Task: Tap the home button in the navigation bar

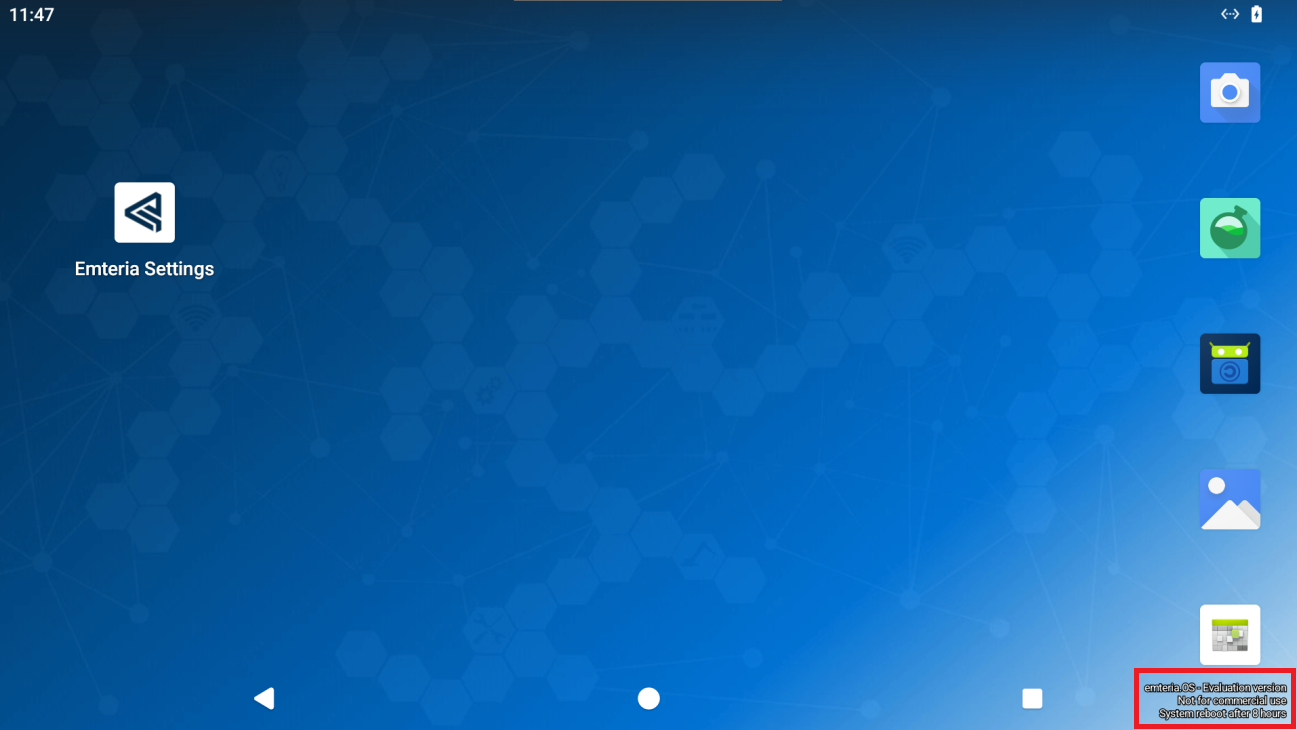Action: click(649, 698)
